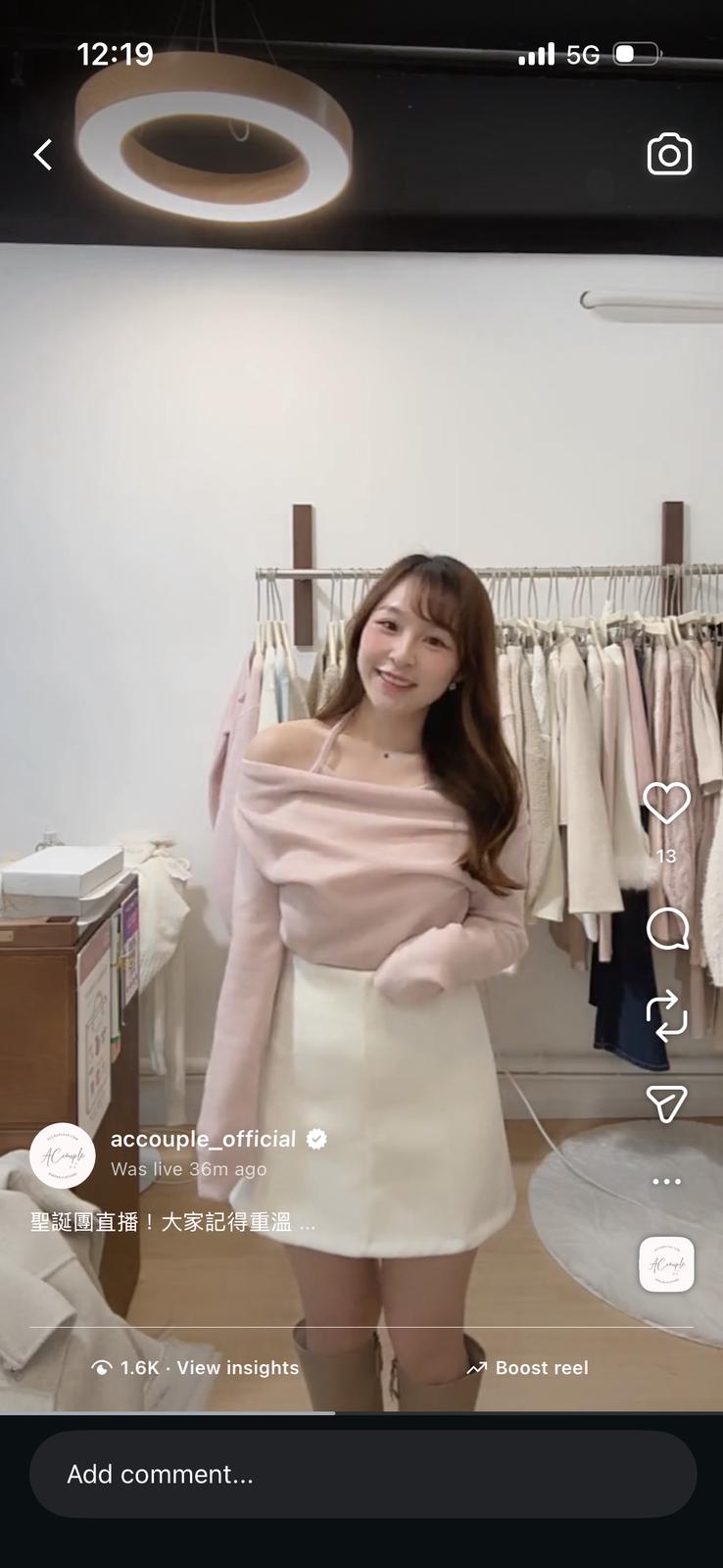The width and height of the screenshot is (723, 1568).
Task: Go back using the top-left arrow
Action: pos(42,154)
